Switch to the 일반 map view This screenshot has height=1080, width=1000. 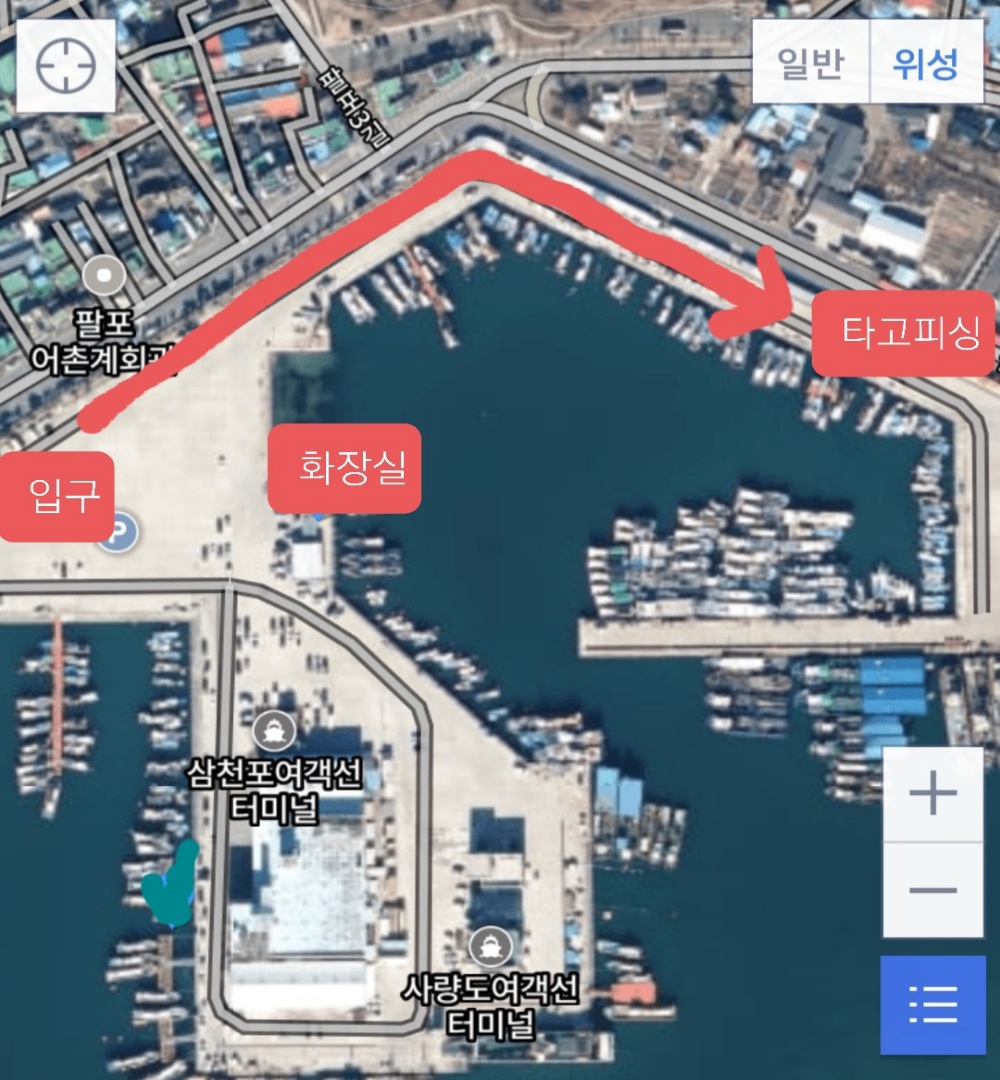[x=811, y=63]
